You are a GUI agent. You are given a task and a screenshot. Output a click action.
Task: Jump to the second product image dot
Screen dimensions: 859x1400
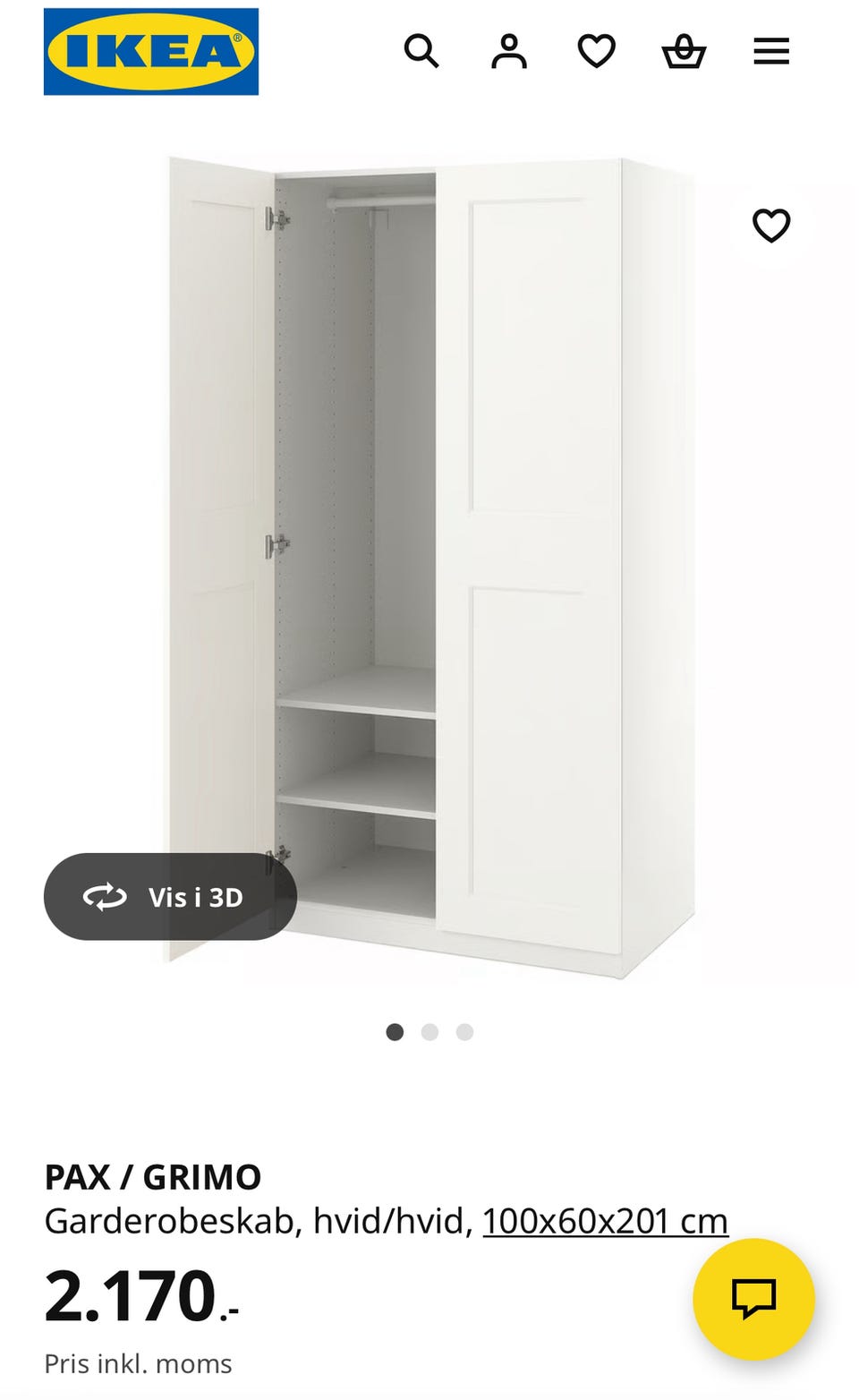pyautogui.click(x=429, y=1032)
